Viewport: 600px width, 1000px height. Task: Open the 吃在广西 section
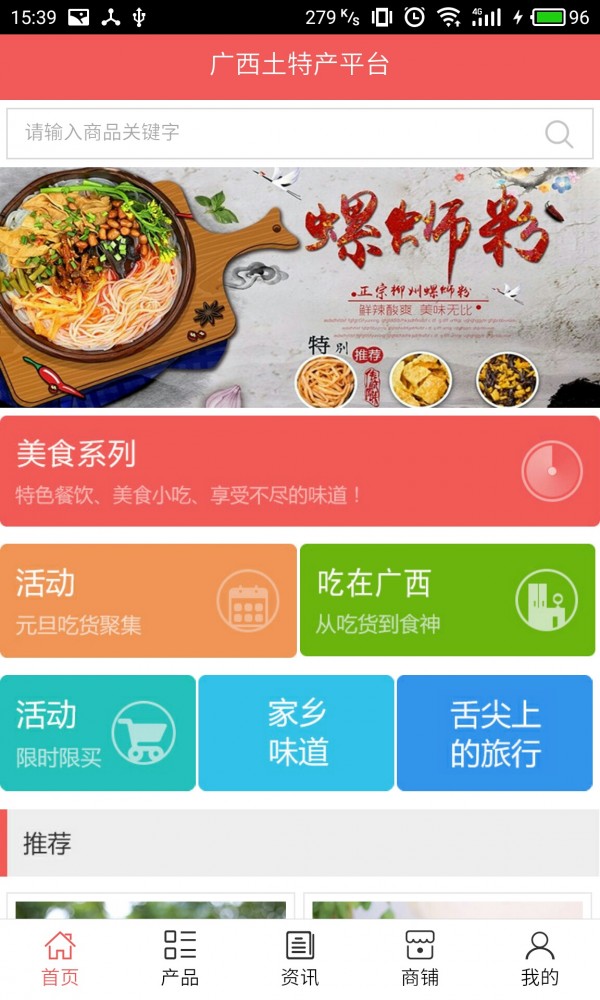[x=448, y=600]
